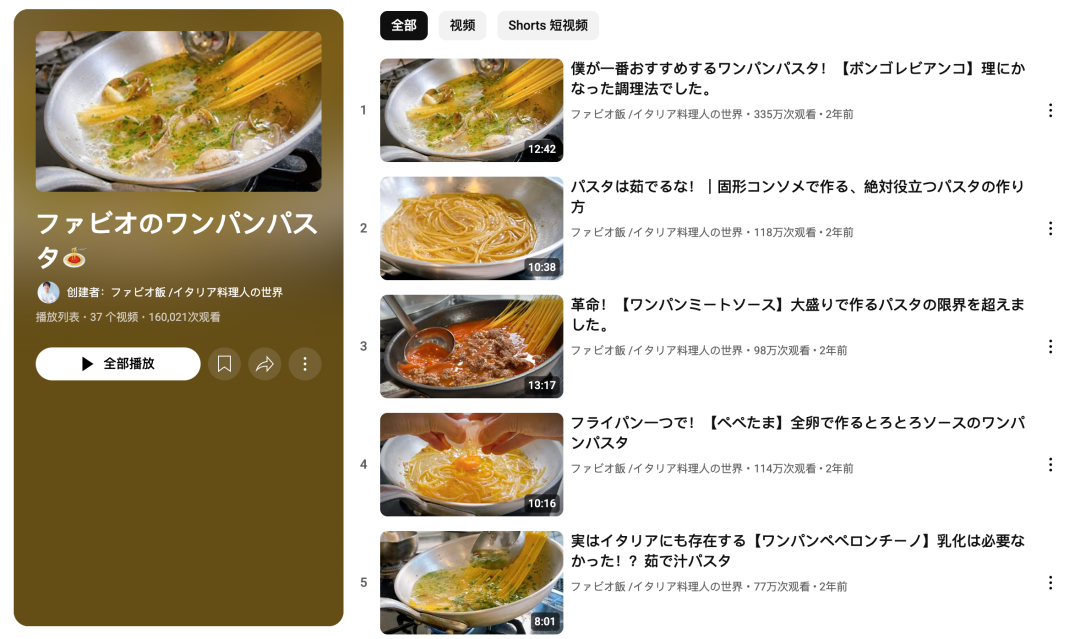
Task: Open more options for ボンゴレビアンコ video
Action: click(1050, 110)
